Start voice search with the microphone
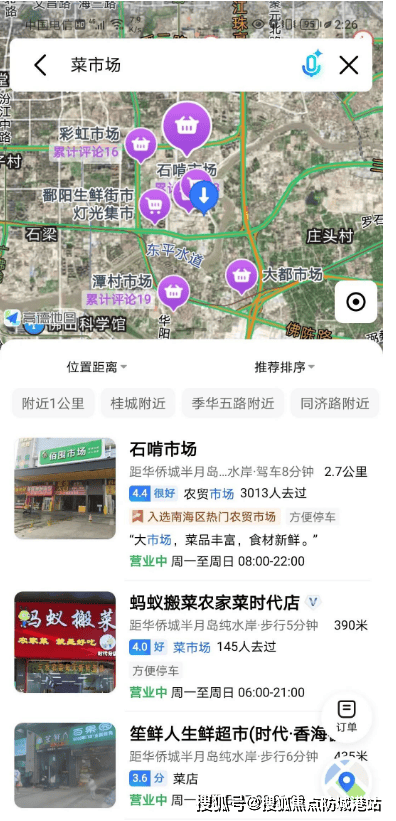396x821 pixels. 312,64
